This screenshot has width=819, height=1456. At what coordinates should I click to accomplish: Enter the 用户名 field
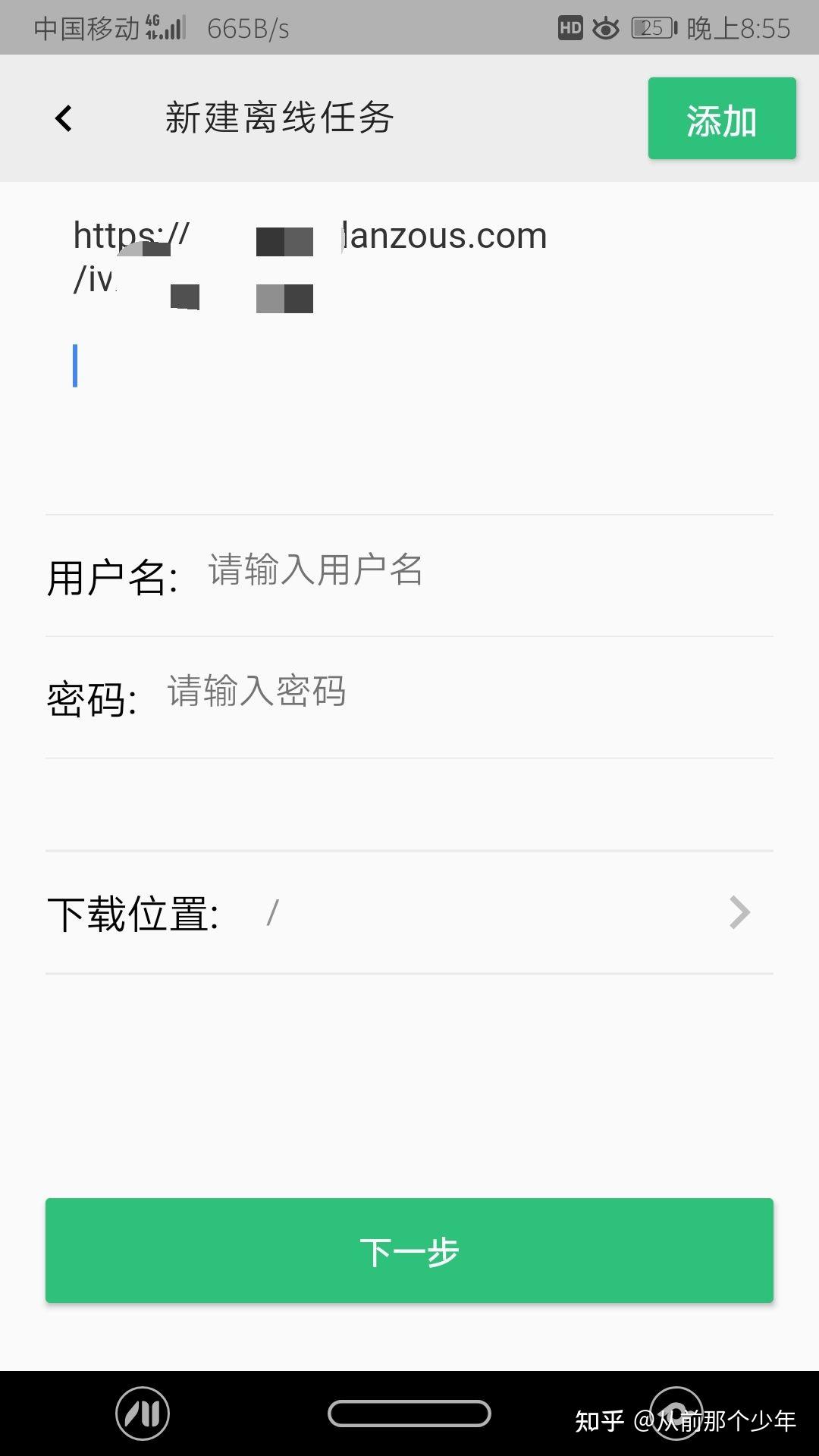click(485, 571)
